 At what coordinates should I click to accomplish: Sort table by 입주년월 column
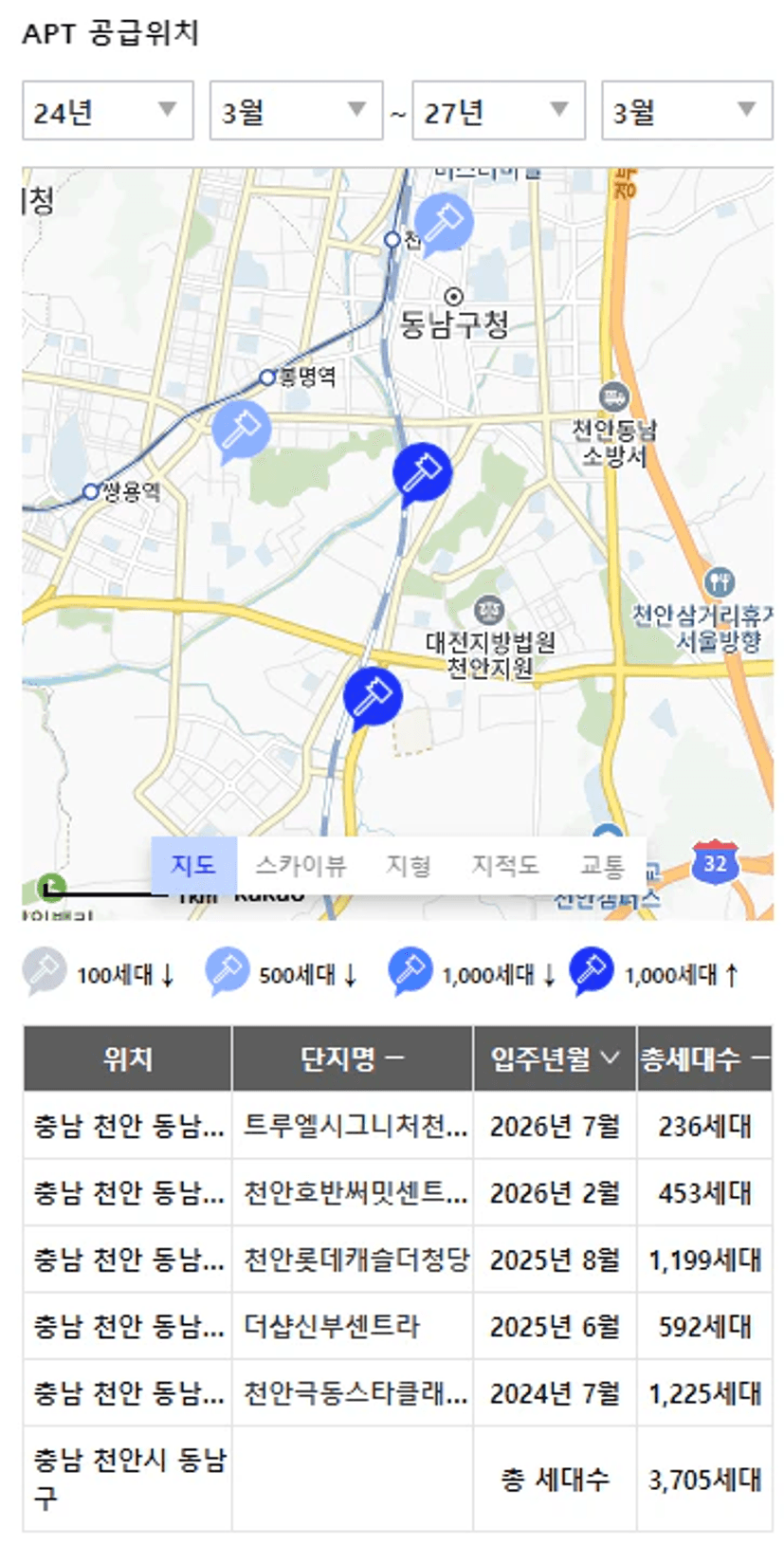[555, 1058]
